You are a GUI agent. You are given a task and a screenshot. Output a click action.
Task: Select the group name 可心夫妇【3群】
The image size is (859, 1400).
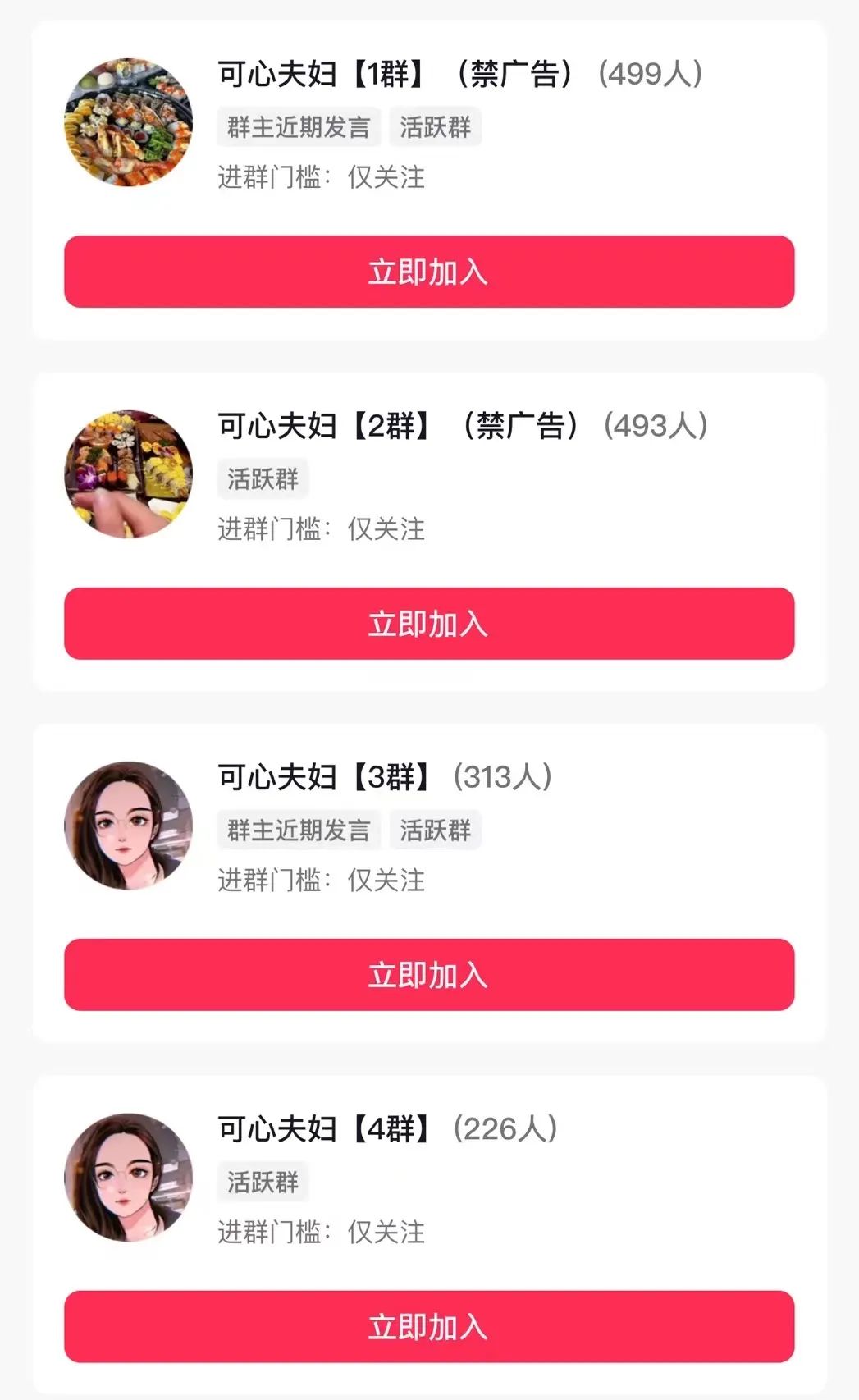coord(324,779)
